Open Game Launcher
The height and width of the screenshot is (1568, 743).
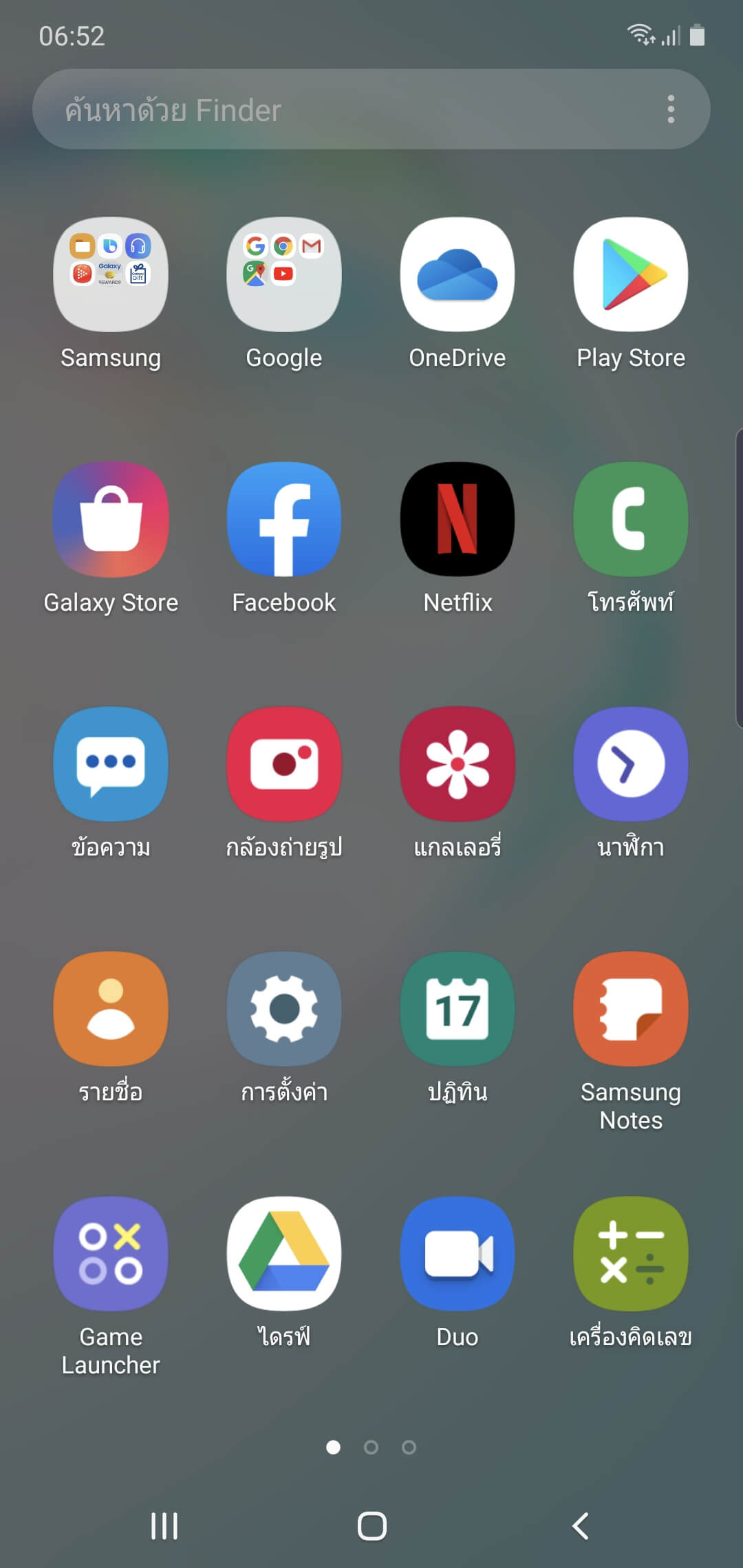tap(110, 1253)
